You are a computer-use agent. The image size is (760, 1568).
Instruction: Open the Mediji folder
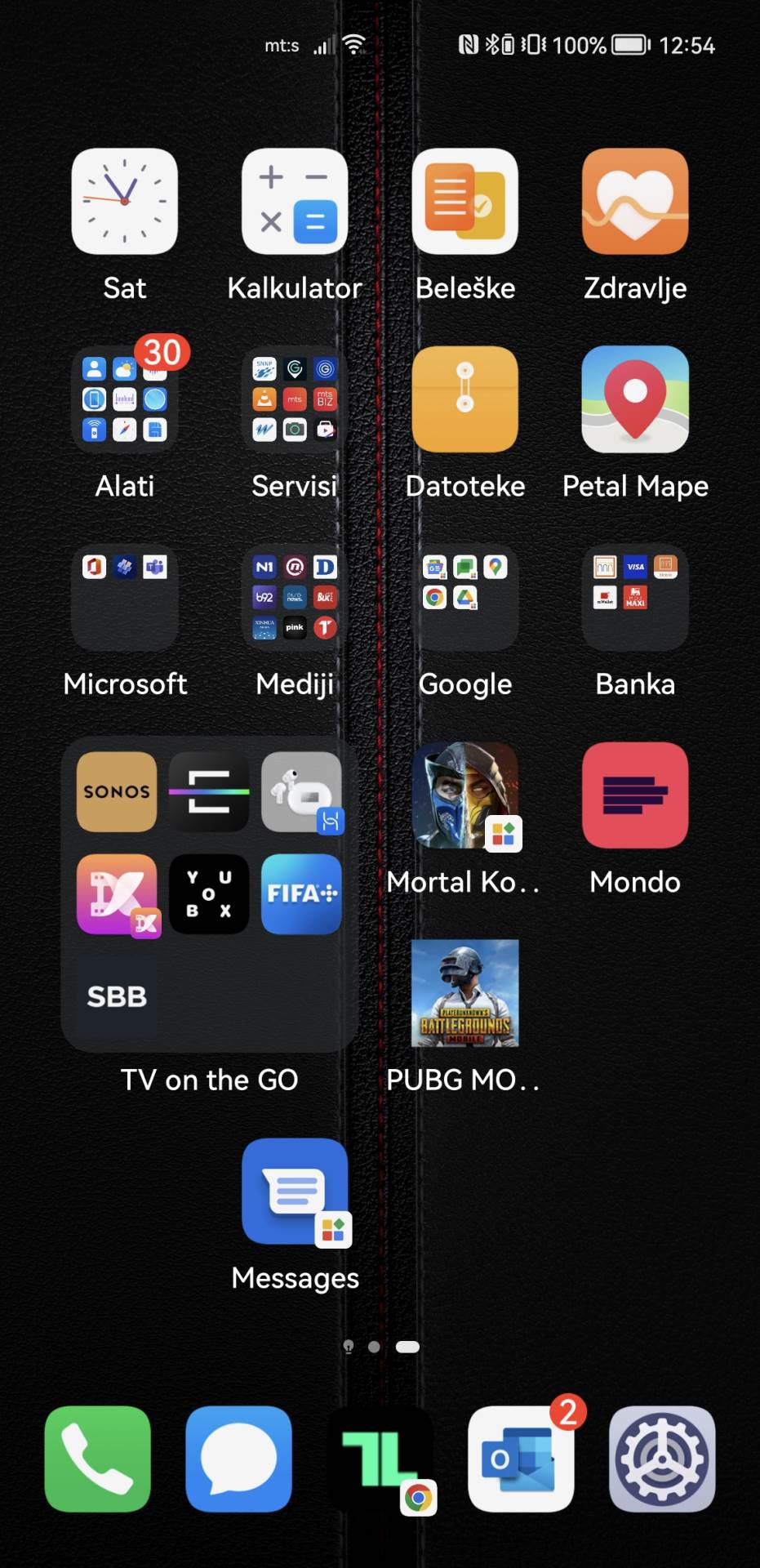click(295, 598)
